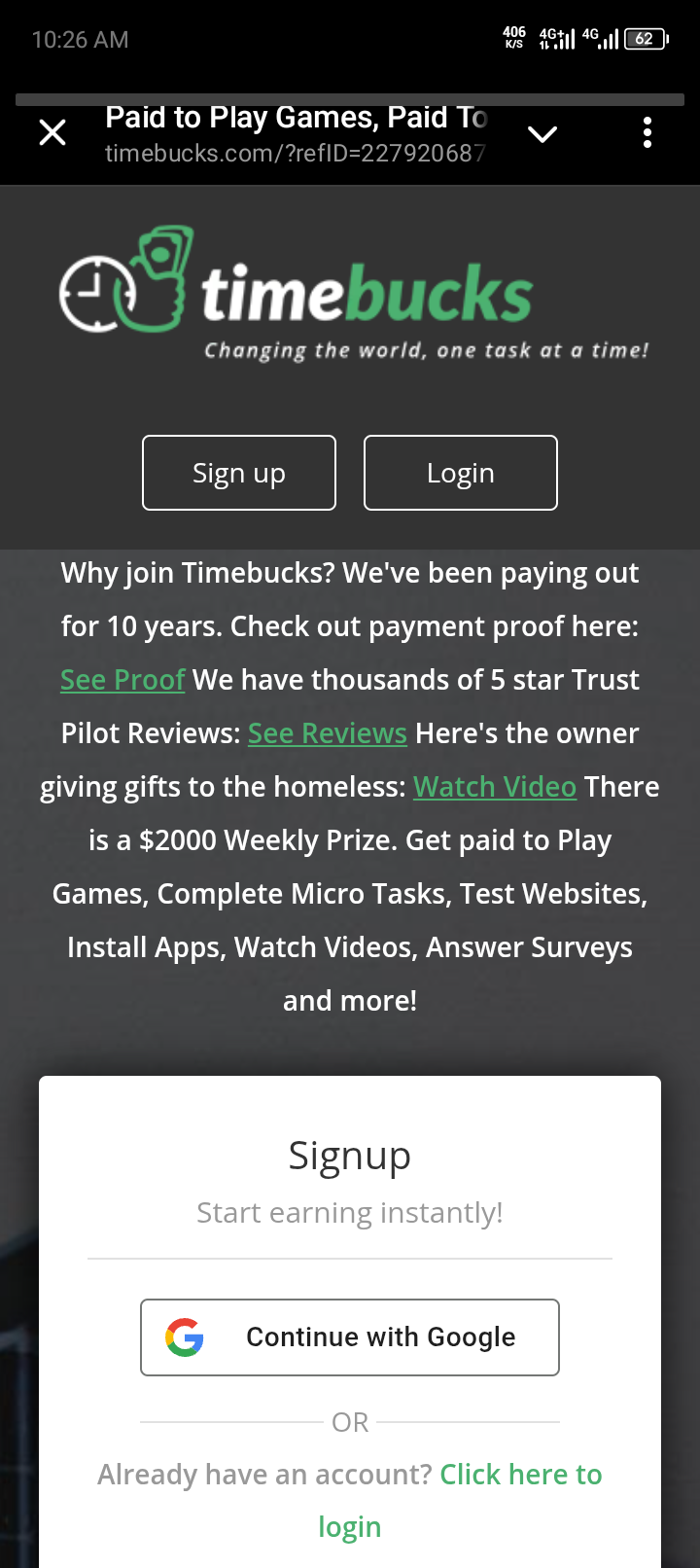Image resolution: width=700 pixels, height=1568 pixels.
Task: Tap the Login button
Action: click(461, 473)
